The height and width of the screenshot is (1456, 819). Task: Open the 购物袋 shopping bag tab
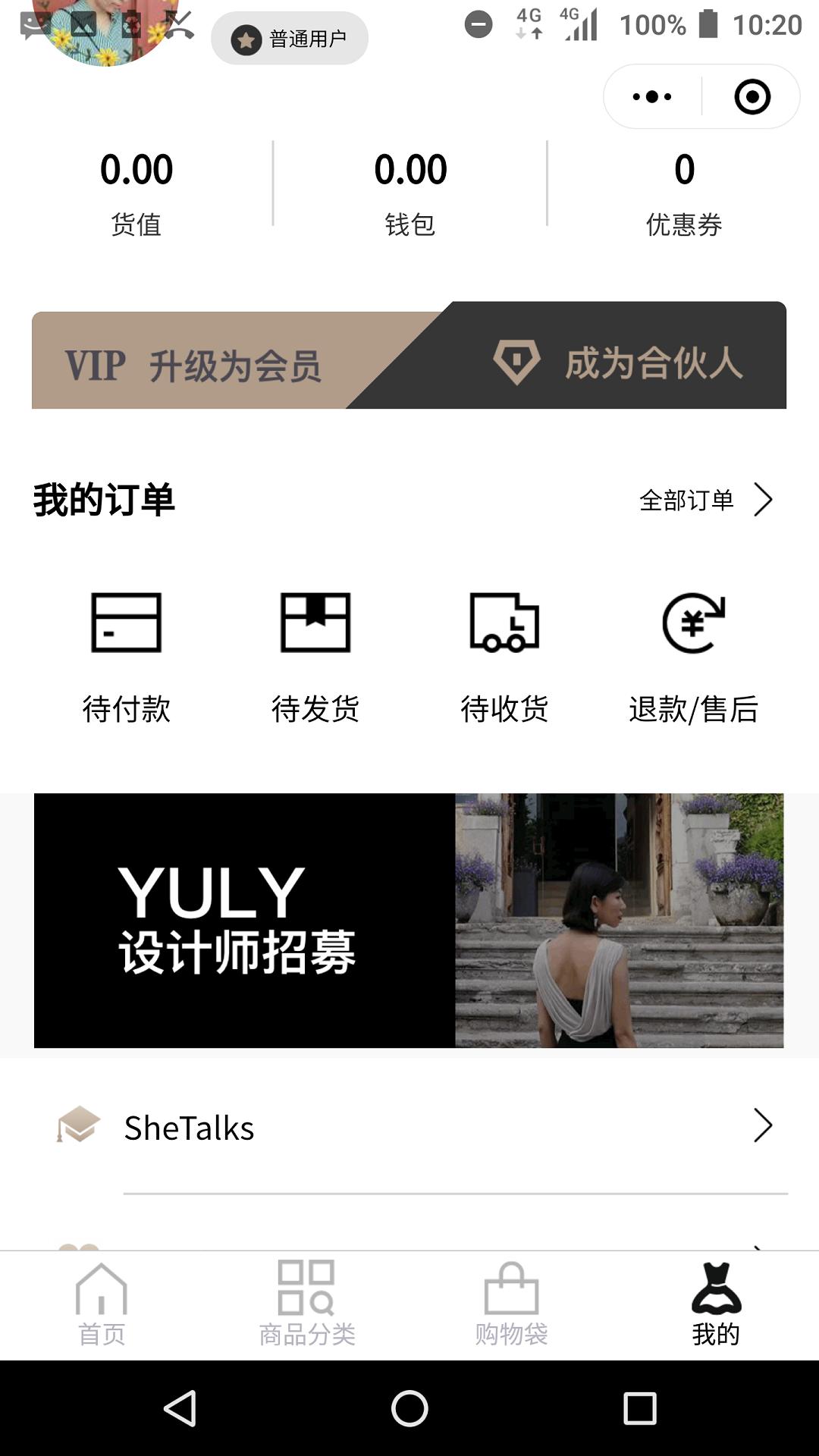(x=512, y=1304)
